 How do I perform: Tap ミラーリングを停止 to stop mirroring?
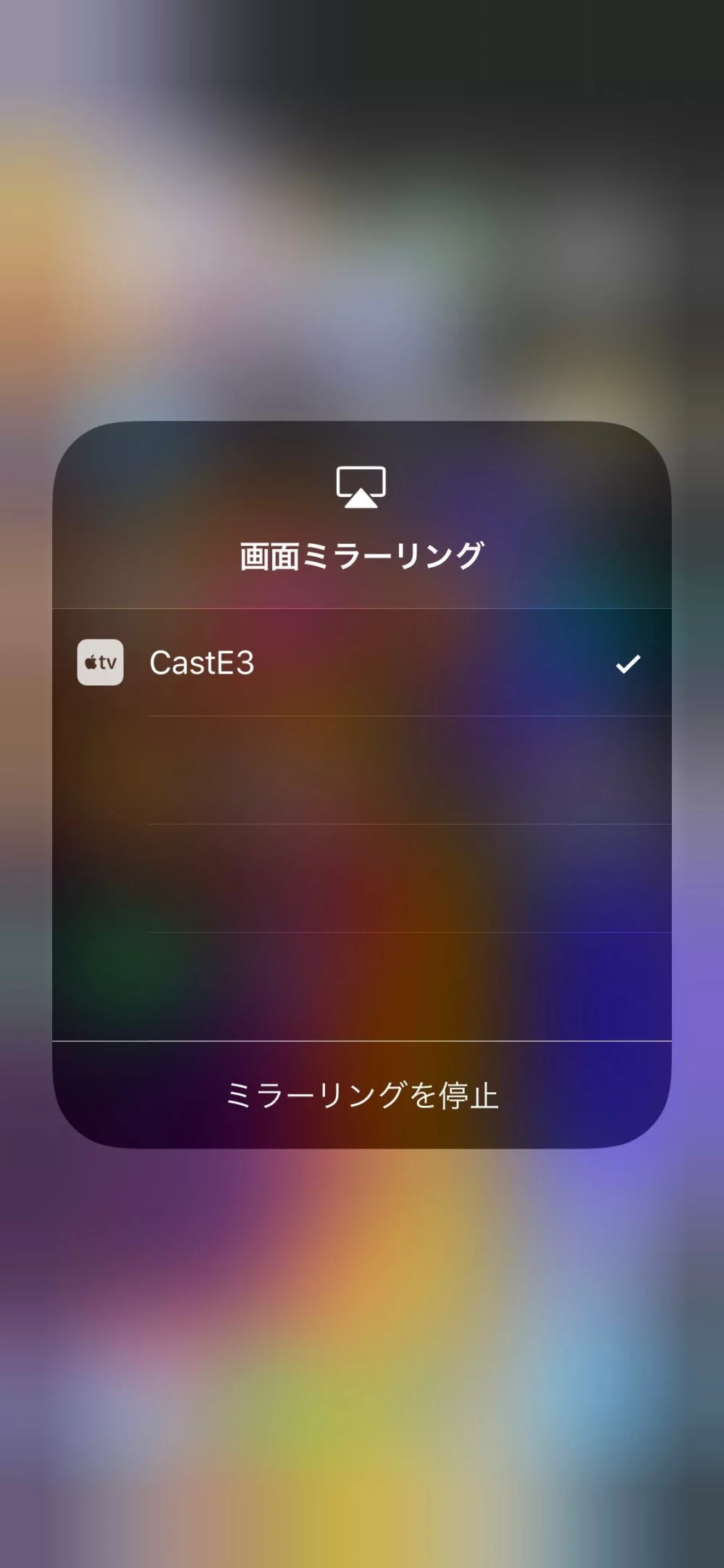362,1094
